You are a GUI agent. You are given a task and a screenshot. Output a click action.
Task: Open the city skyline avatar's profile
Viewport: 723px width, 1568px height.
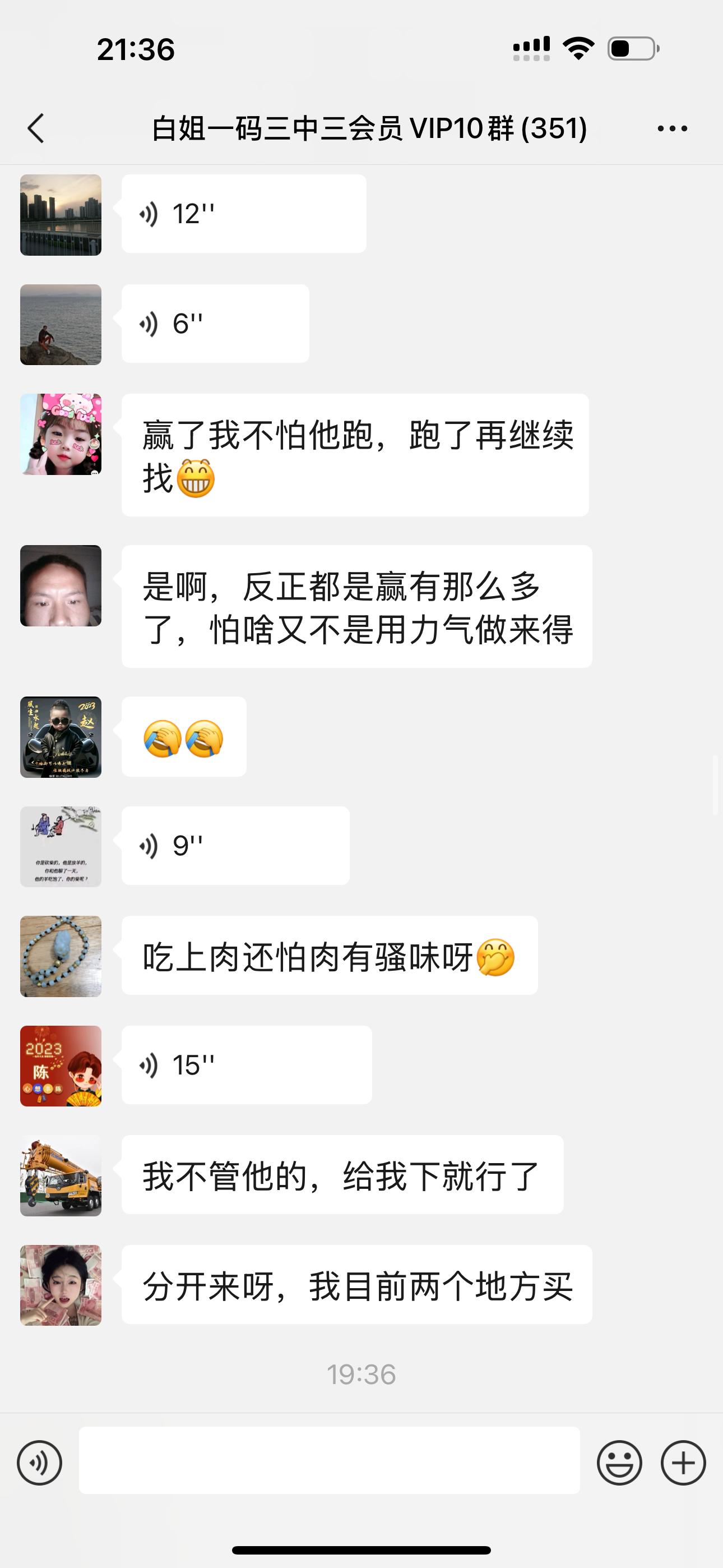point(61,215)
